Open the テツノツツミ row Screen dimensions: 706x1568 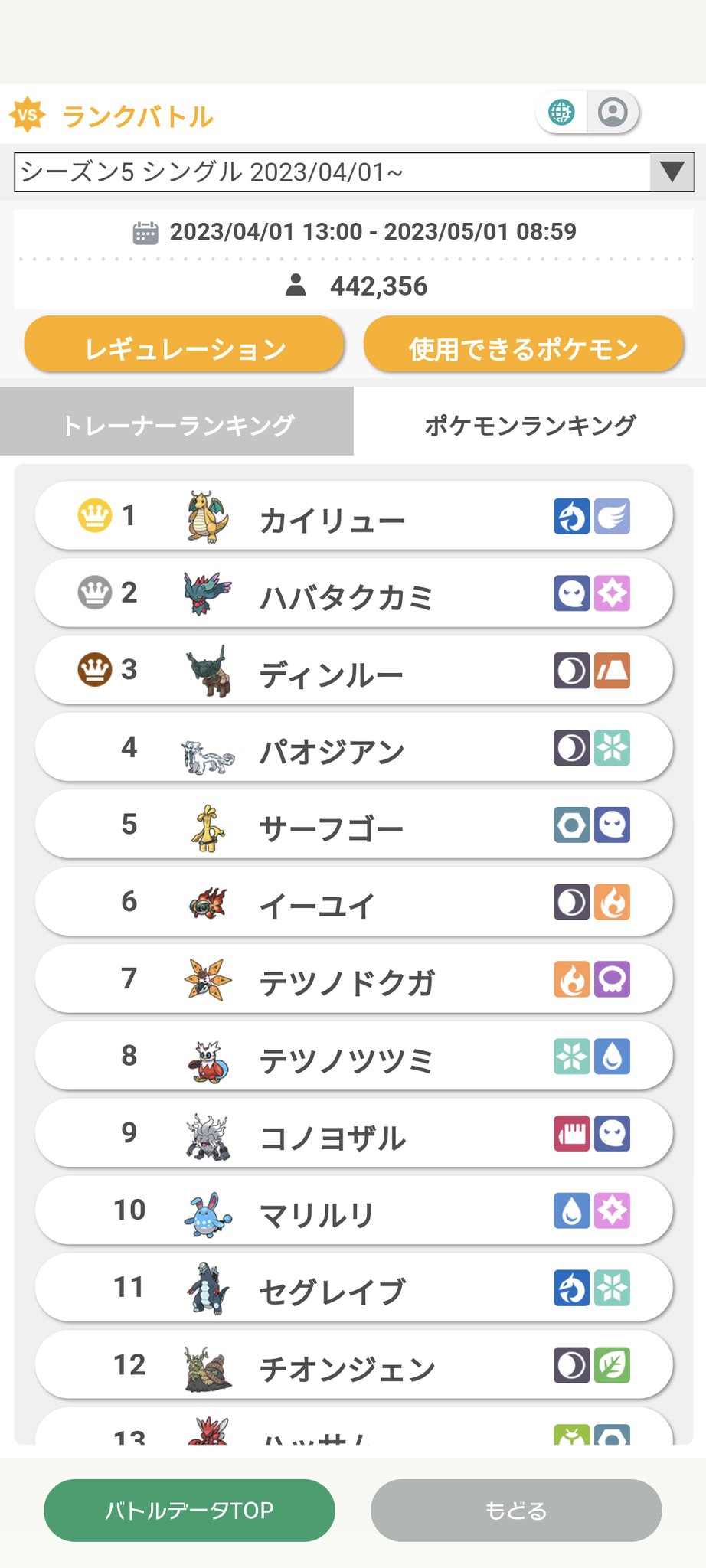click(x=354, y=1057)
